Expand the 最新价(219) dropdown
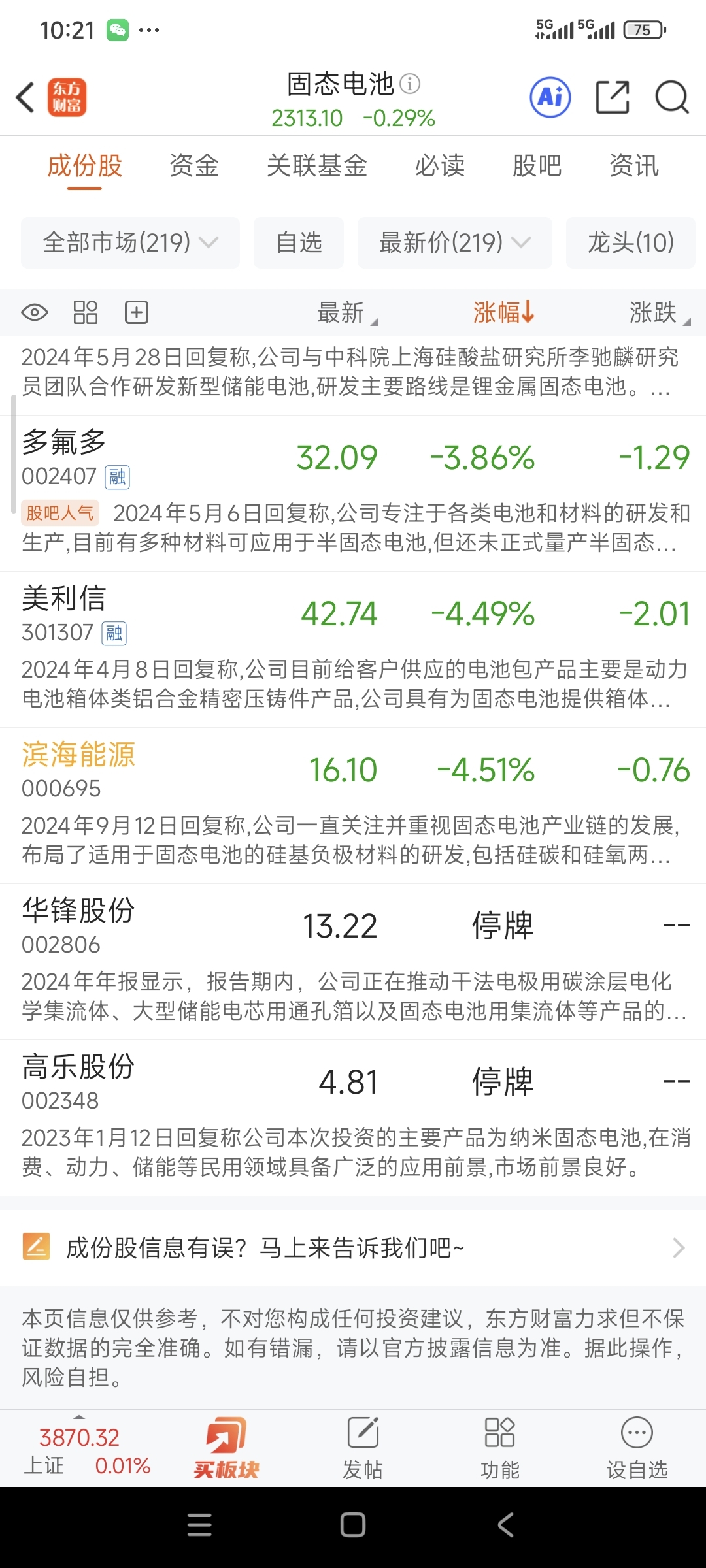Screen dimensions: 706x1568 [454, 243]
